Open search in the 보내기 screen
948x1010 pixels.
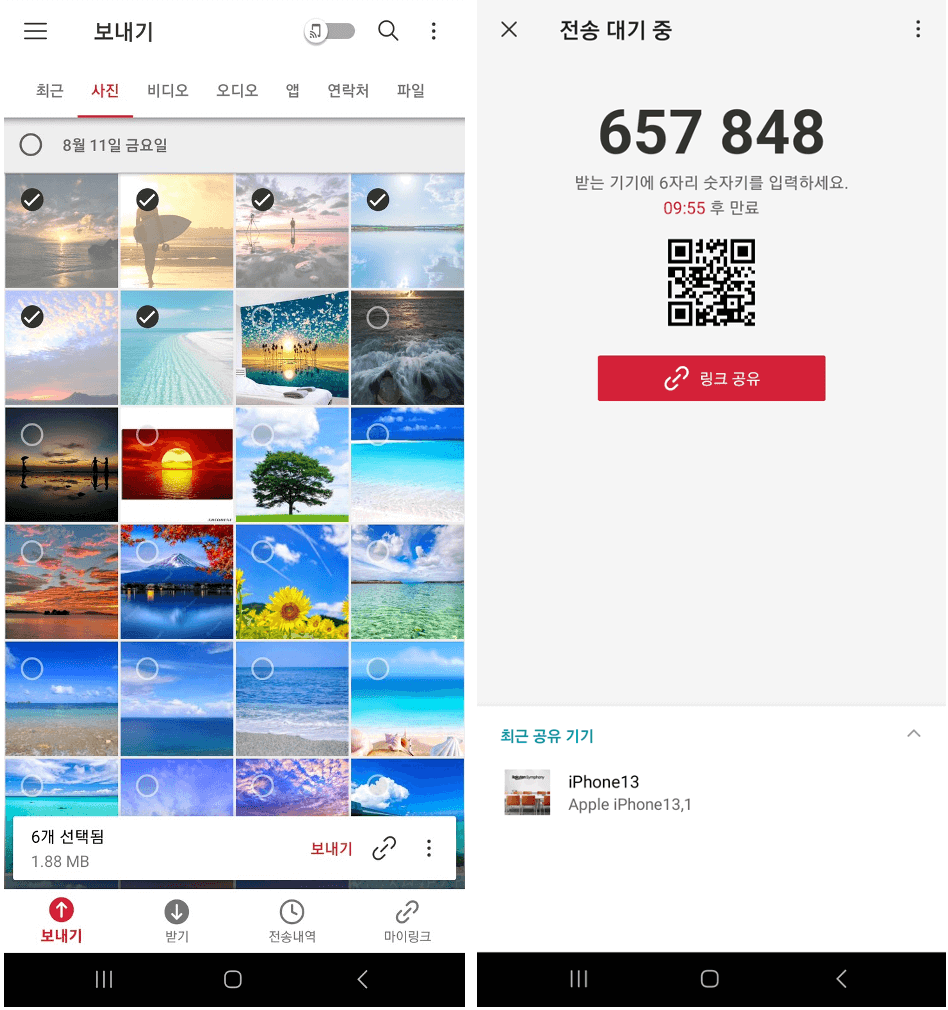[388, 31]
